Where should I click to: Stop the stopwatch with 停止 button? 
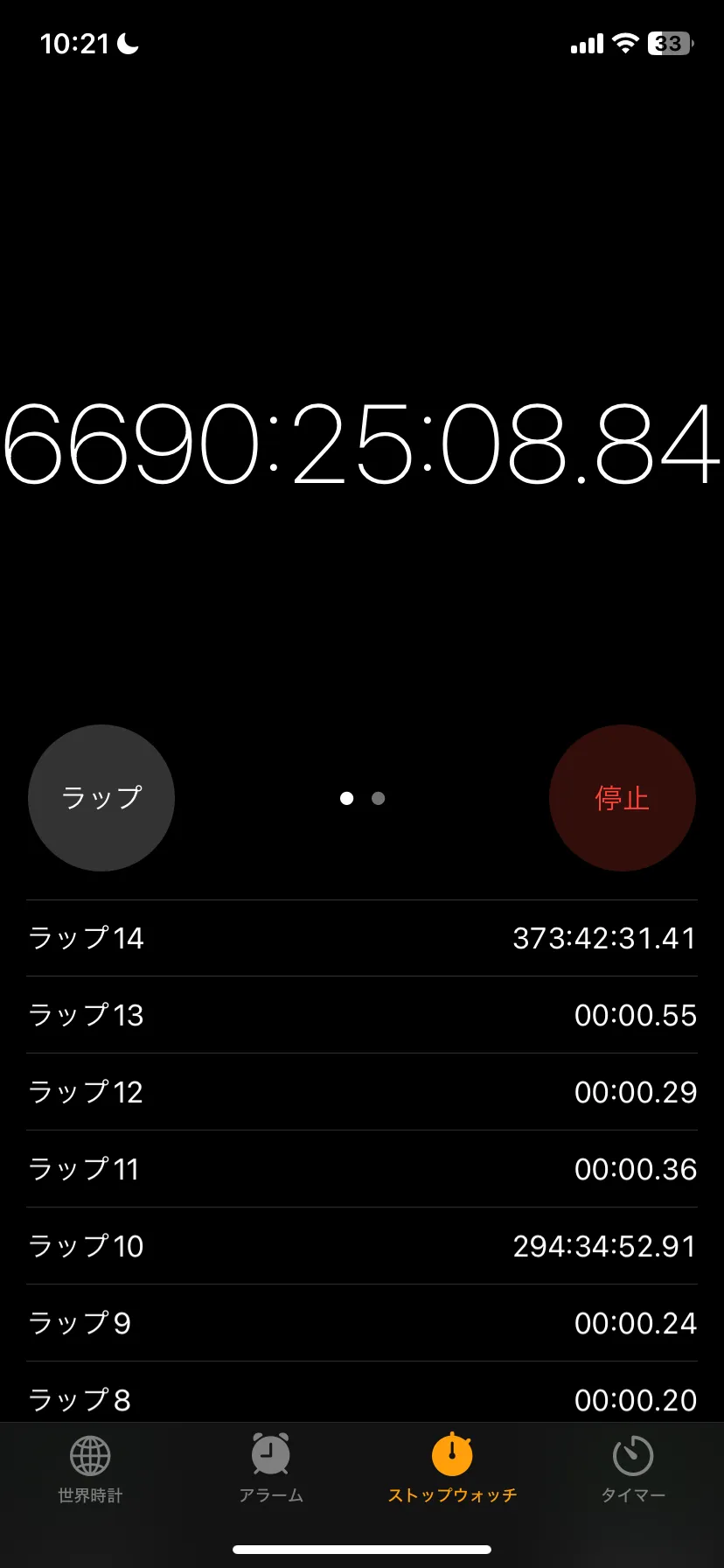coord(622,797)
